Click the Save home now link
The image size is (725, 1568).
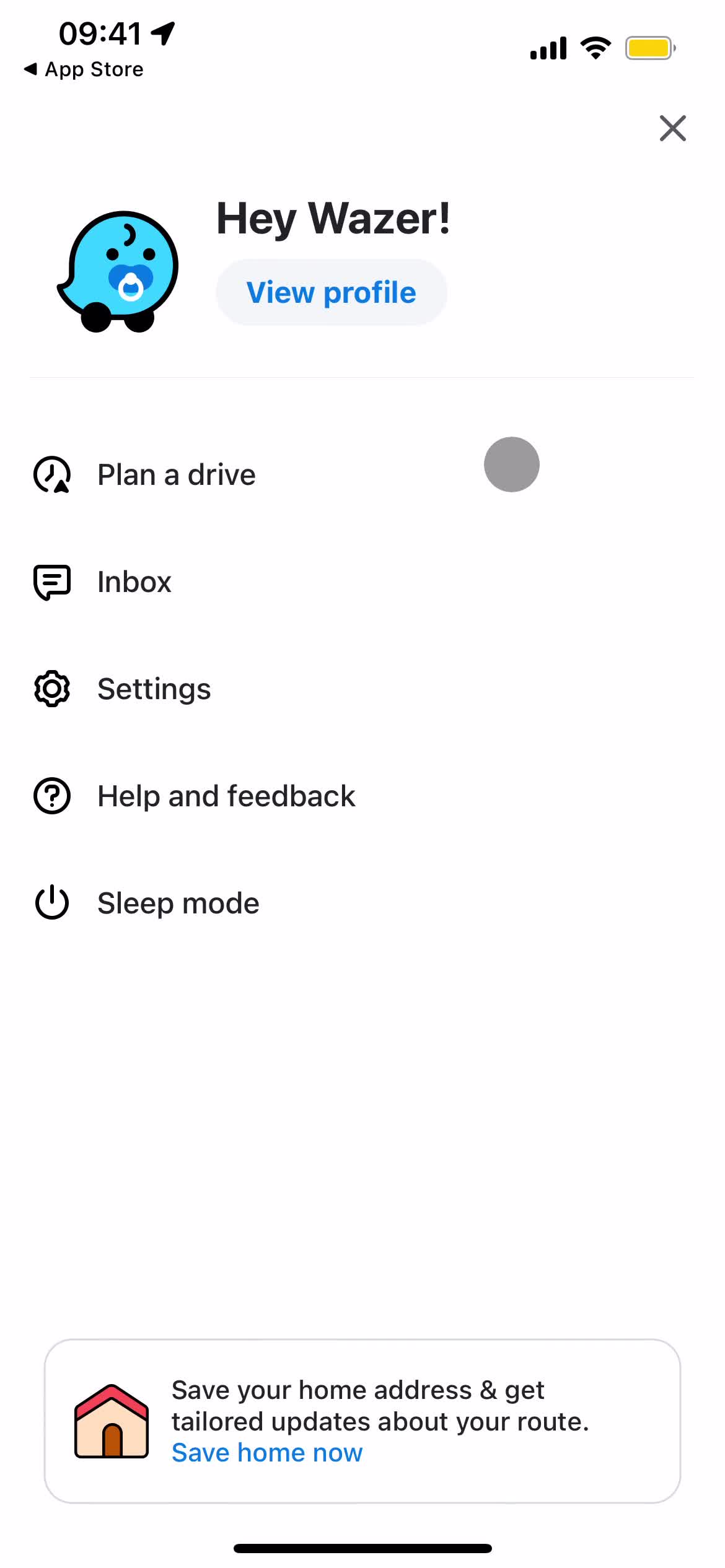[x=266, y=1452]
